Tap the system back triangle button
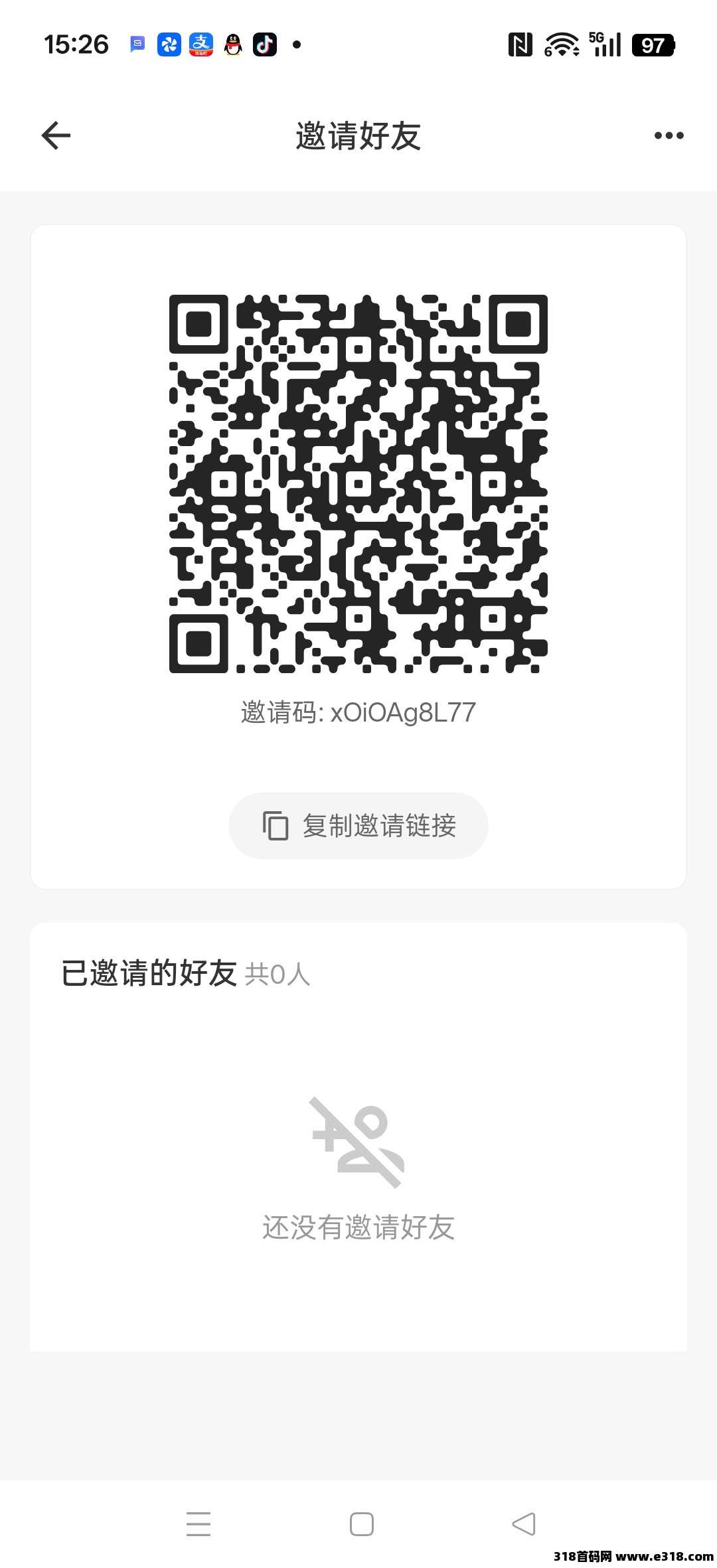The height and width of the screenshot is (1568, 717). click(x=524, y=1524)
